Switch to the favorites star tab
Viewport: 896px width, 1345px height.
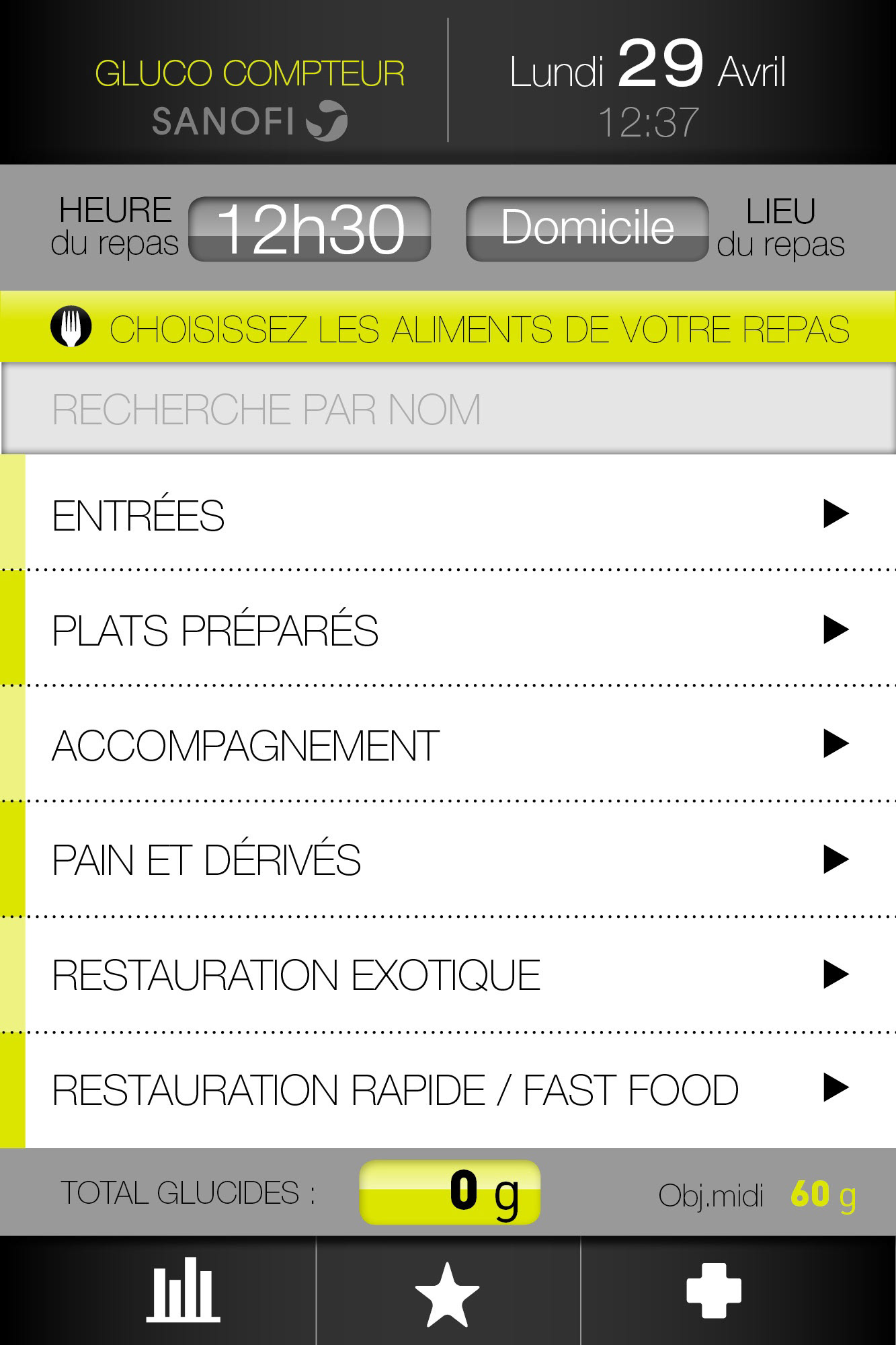pos(447,1292)
